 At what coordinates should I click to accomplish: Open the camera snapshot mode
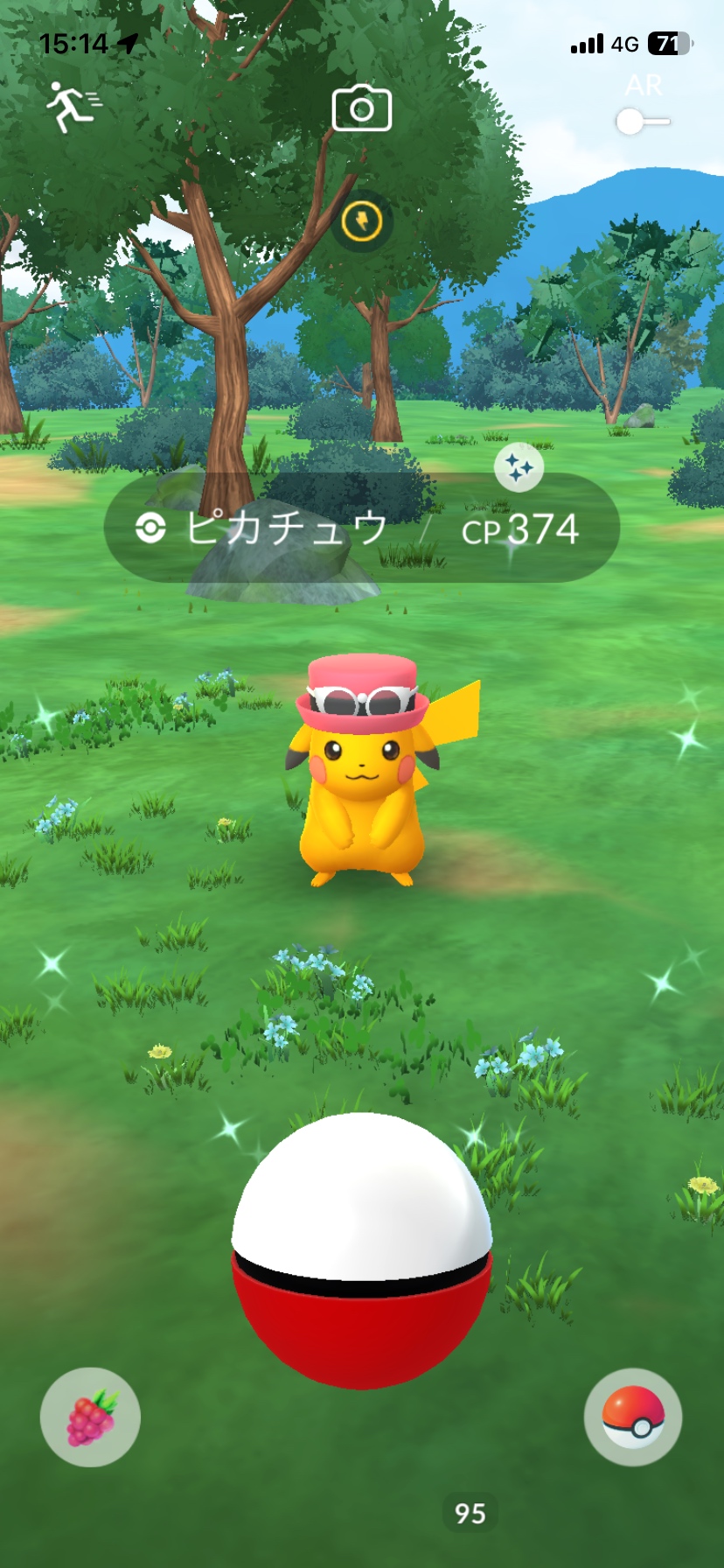[x=361, y=109]
